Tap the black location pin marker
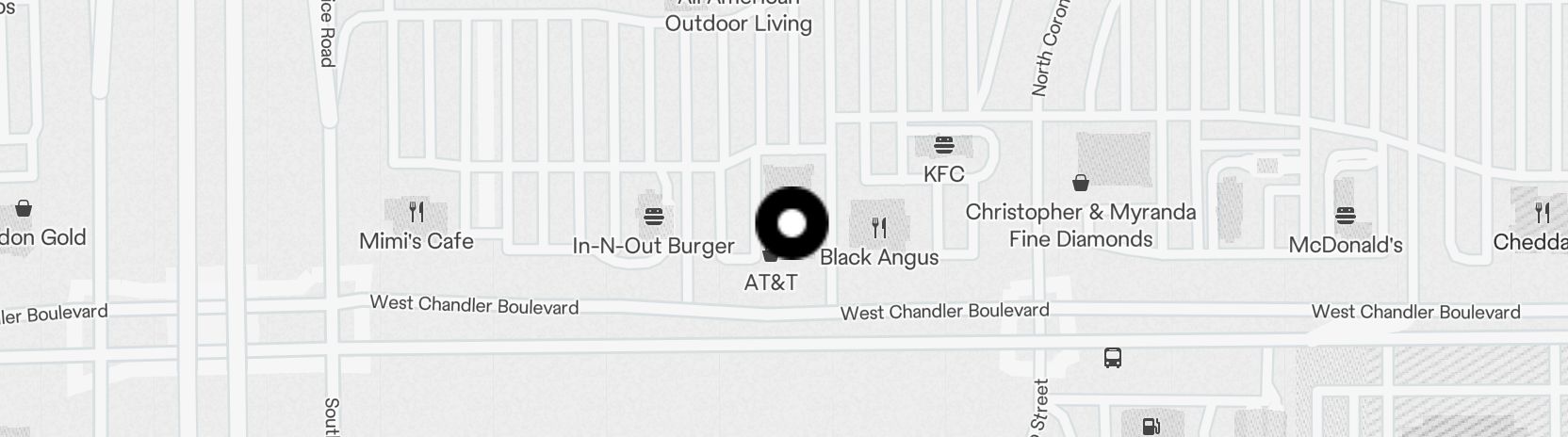 click(792, 223)
